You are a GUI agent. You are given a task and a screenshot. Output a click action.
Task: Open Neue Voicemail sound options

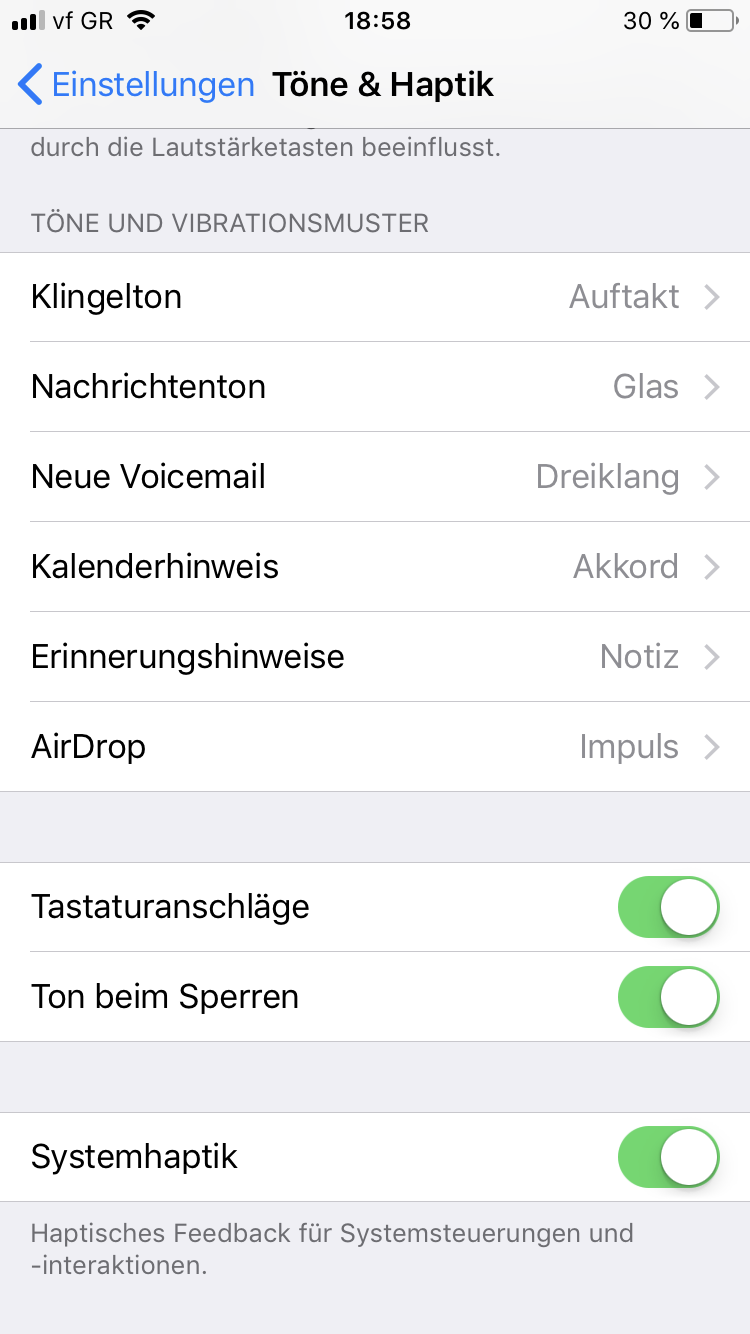point(375,477)
